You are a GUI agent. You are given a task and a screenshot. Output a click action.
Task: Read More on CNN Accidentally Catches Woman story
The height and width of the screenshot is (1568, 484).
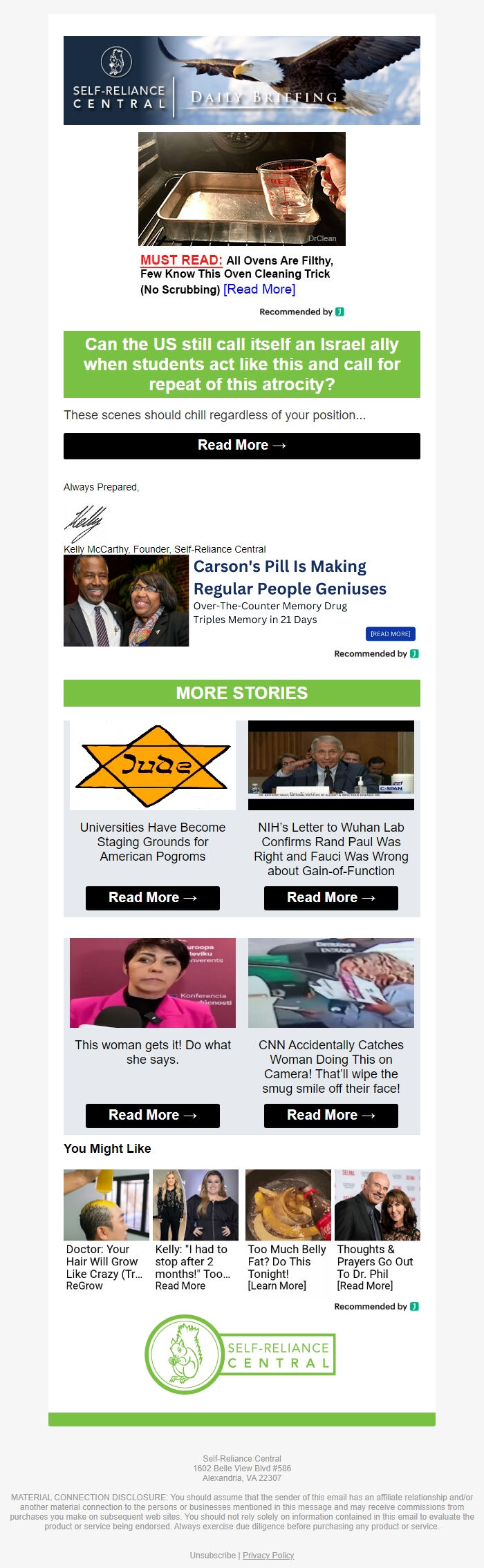coord(331,1115)
